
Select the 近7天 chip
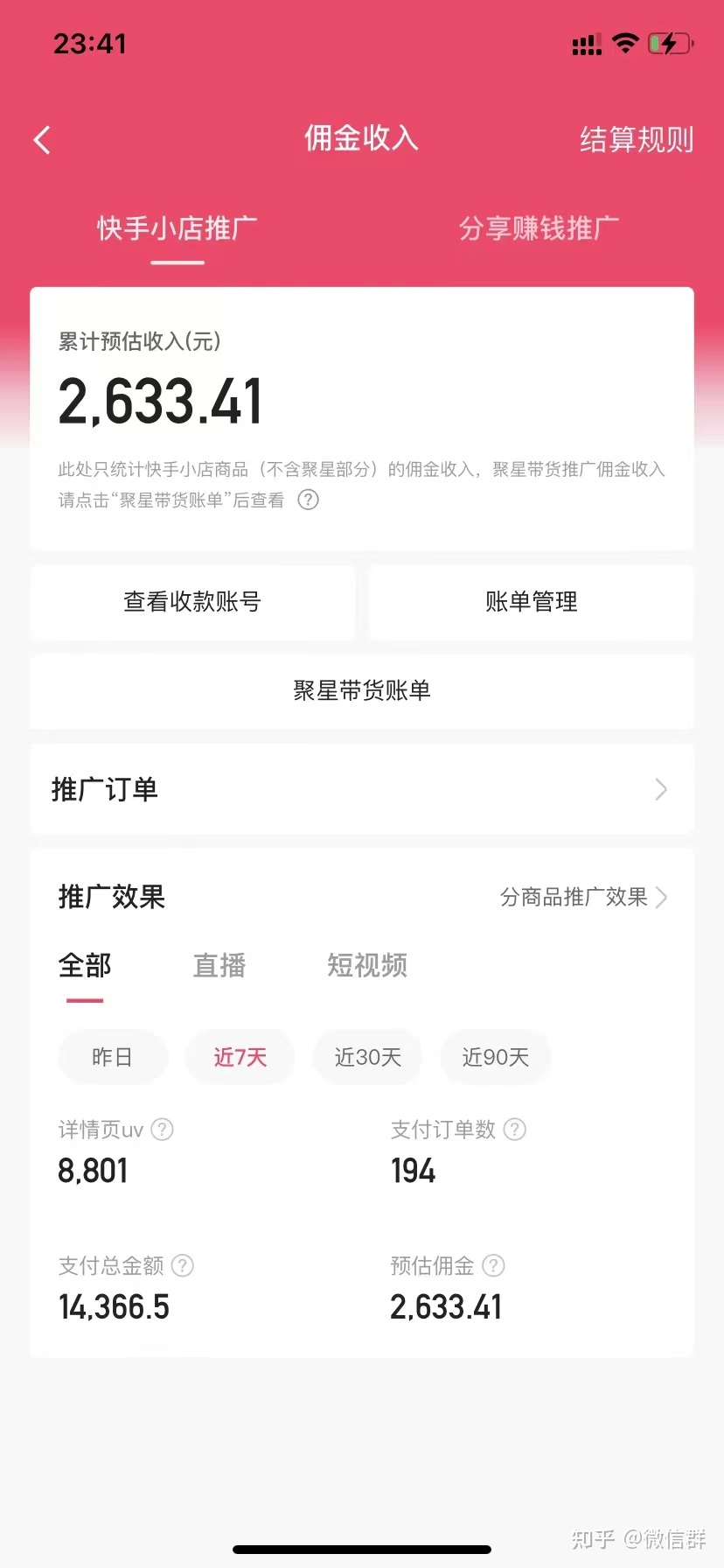(240, 1058)
